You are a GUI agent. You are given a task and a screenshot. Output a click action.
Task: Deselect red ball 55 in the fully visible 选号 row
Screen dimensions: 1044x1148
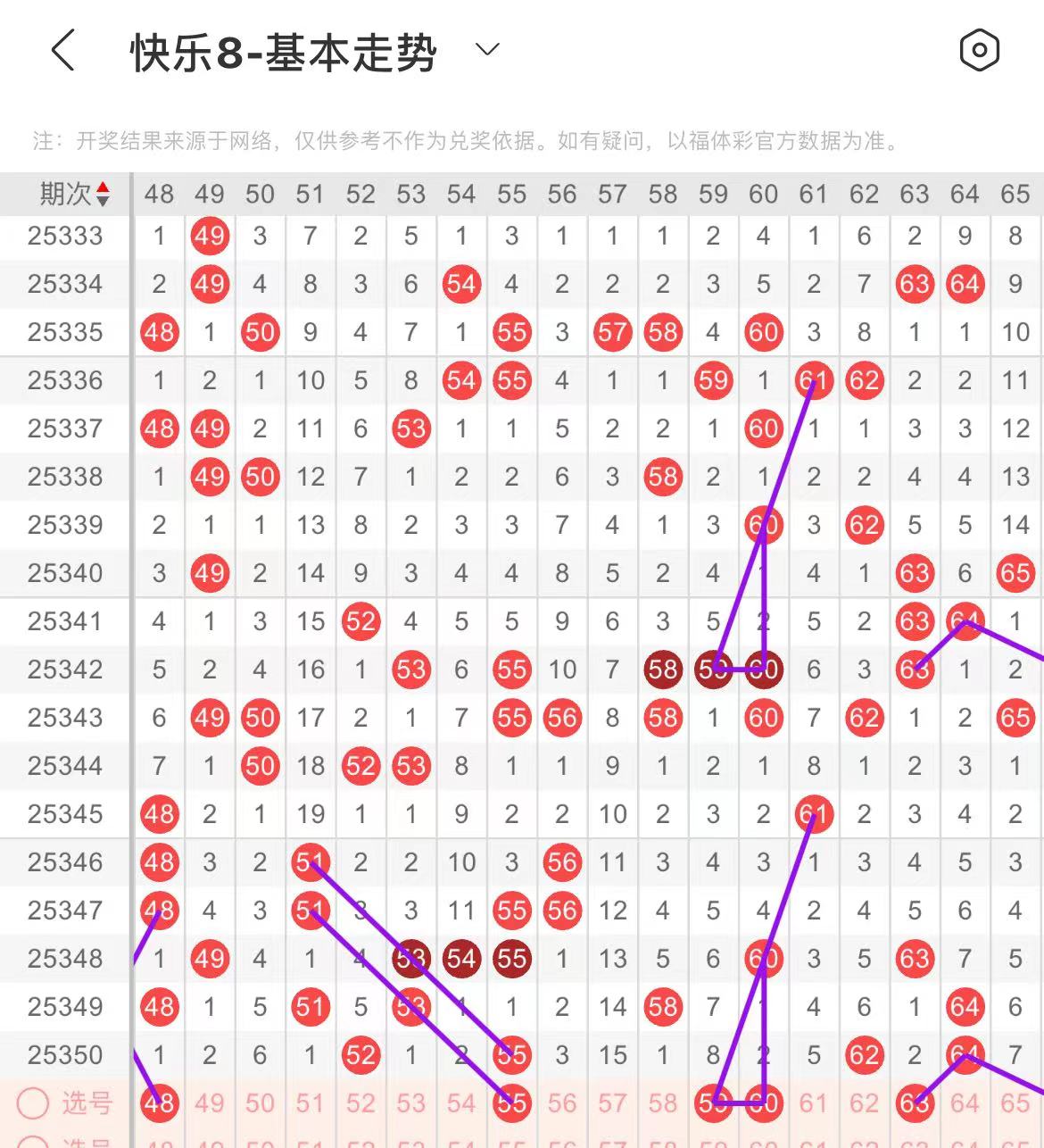pos(511,1103)
